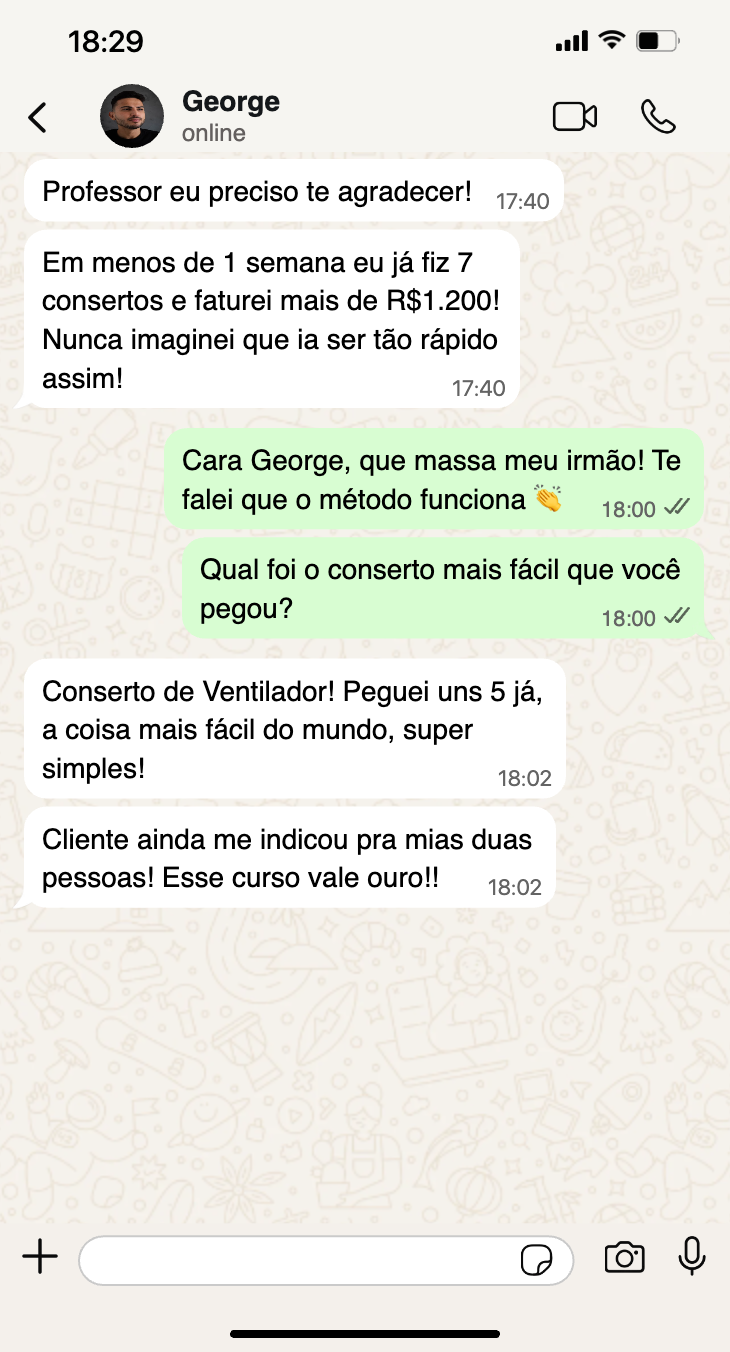The width and height of the screenshot is (730, 1352).
Task: Open George's profile from his name
Action: click(x=230, y=101)
